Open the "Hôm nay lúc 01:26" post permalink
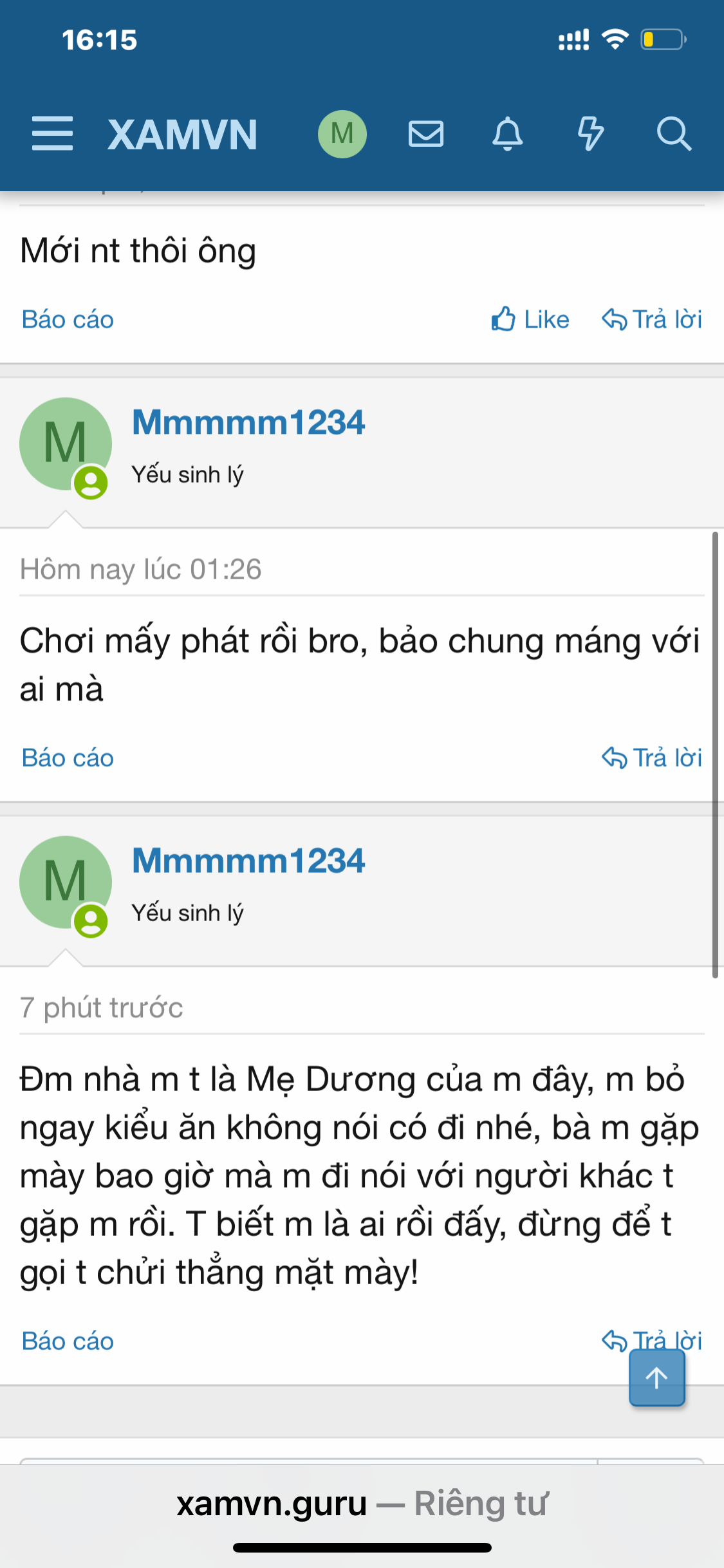This screenshot has height=1568, width=724. coord(141,570)
